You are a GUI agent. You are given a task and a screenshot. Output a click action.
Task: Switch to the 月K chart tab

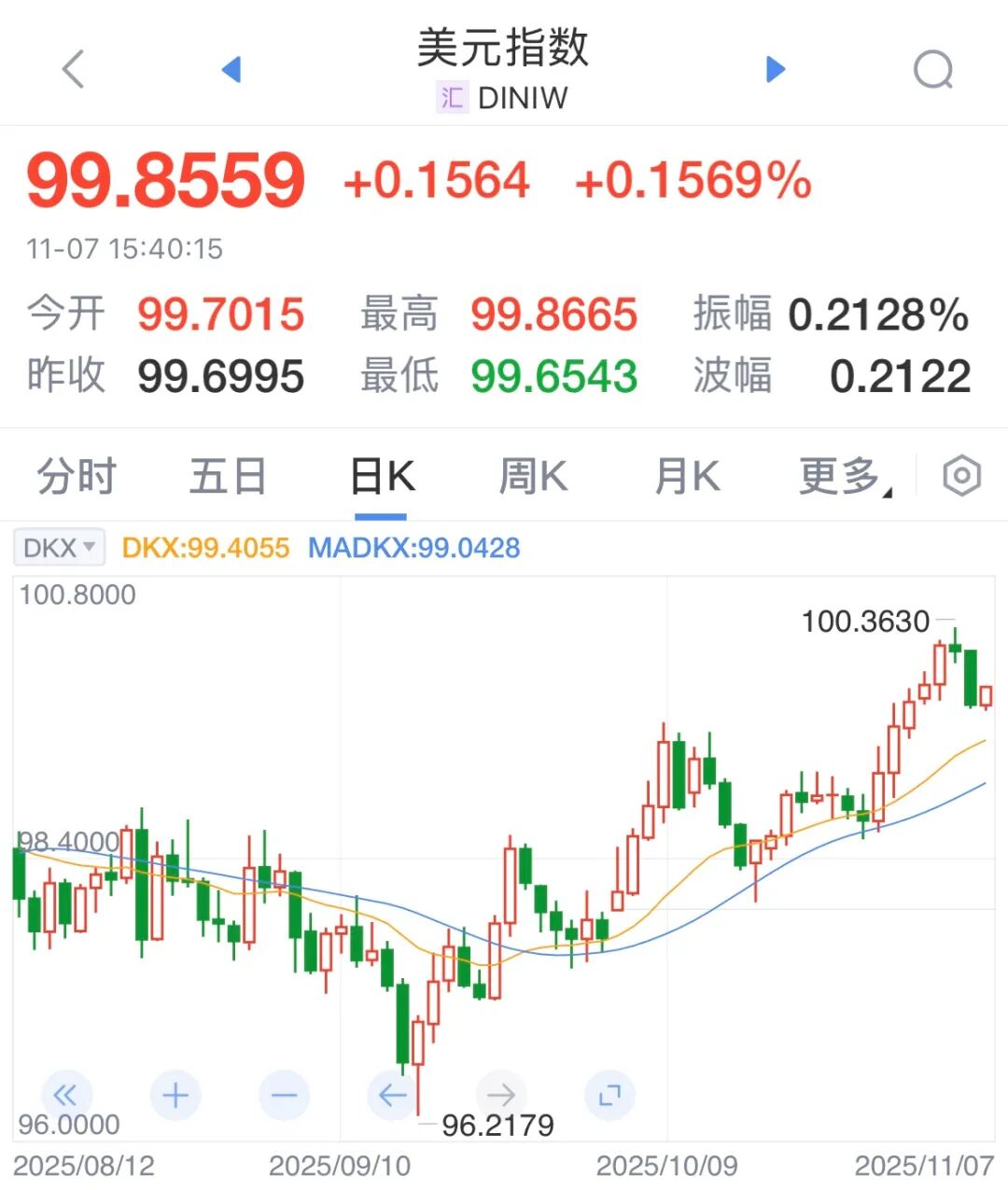click(x=687, y=477)
